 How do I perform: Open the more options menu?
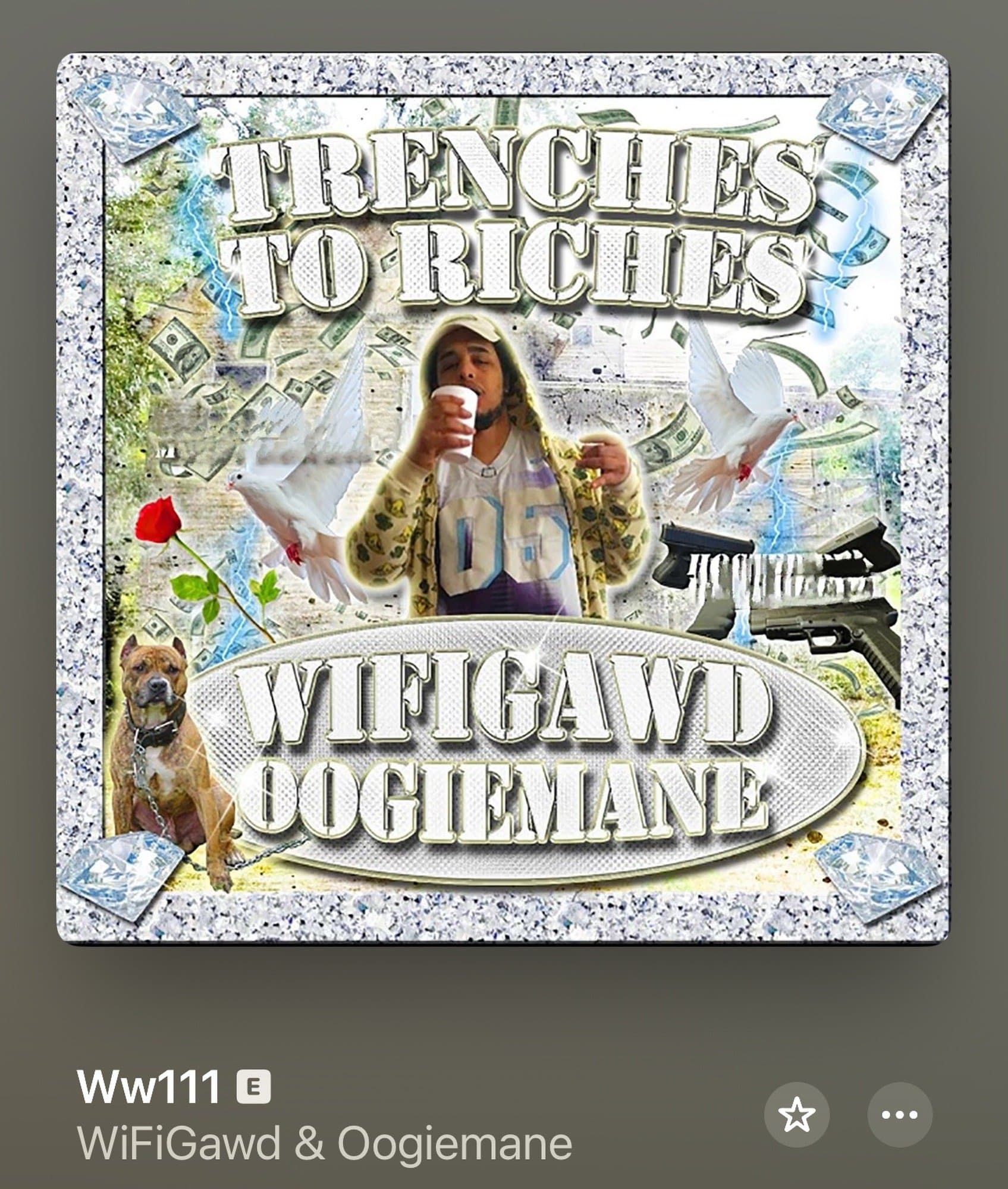click(x=900, y=1115)
